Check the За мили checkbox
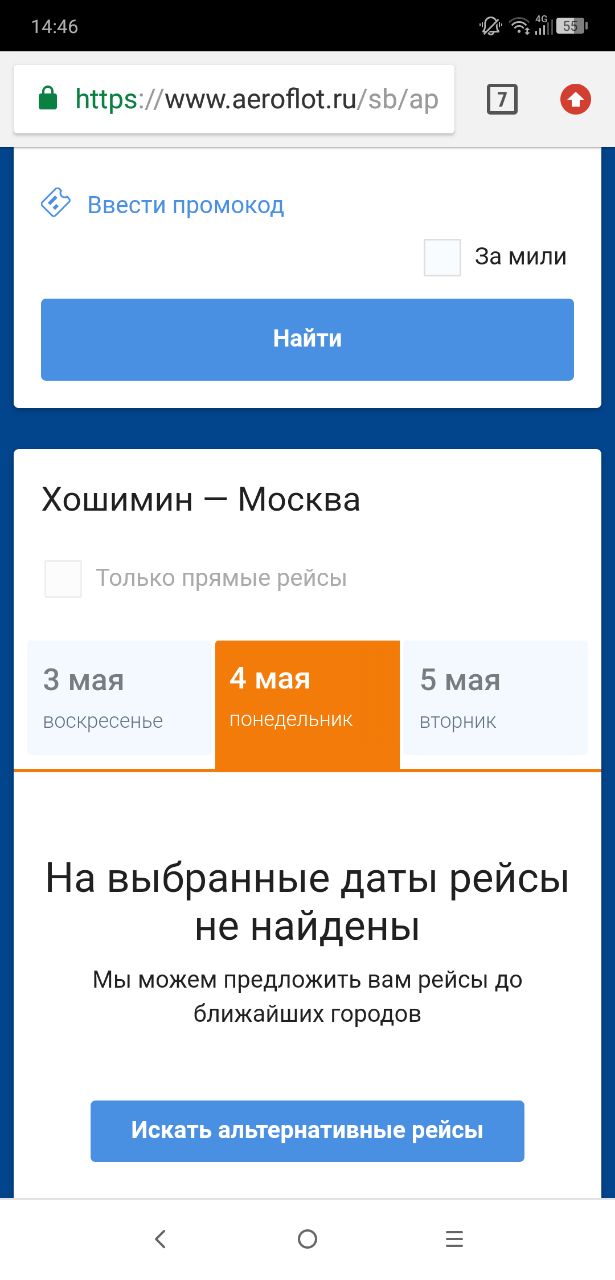The image size is (615, 1280). click(x=442, y=257)
